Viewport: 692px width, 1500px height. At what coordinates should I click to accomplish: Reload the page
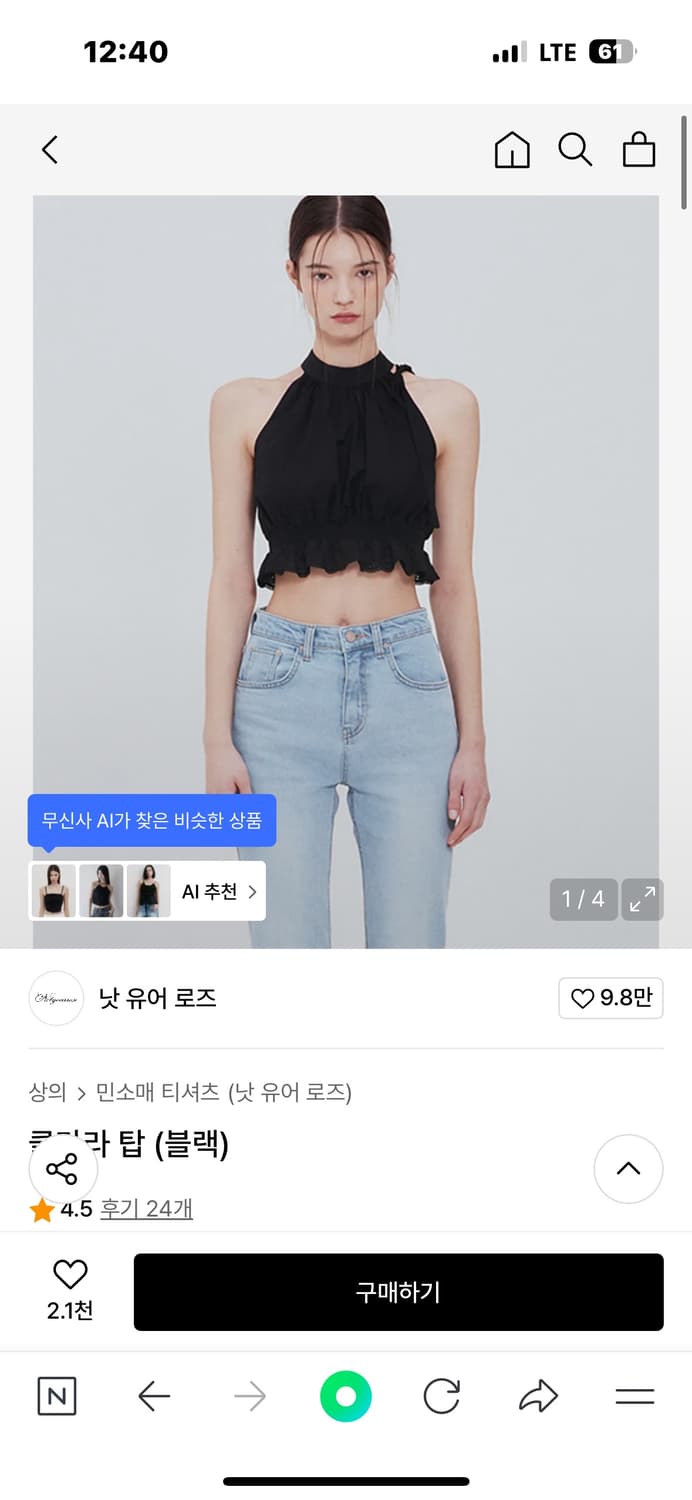pos(441,1396)
